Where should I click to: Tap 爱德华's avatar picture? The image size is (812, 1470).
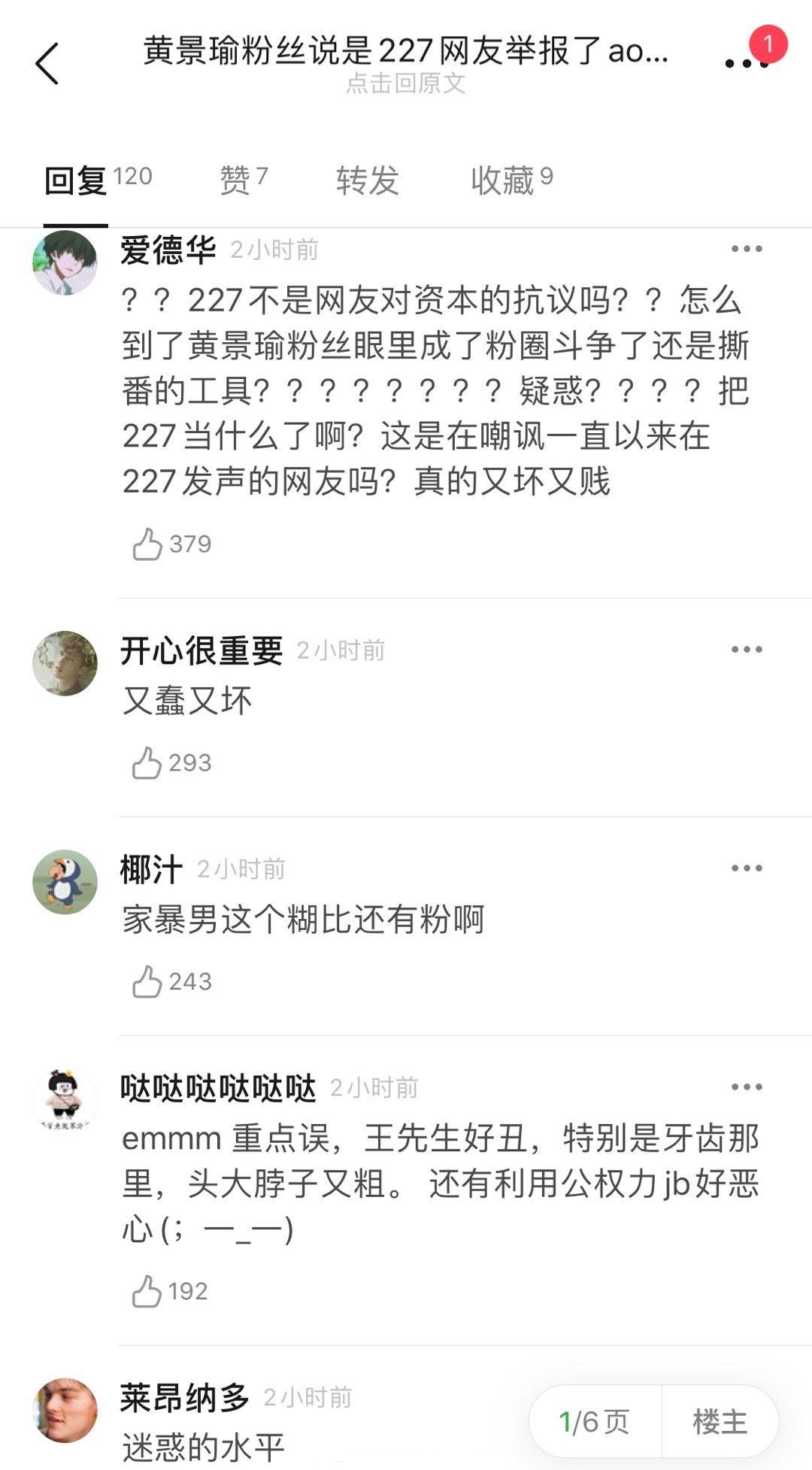click(x=65, y=262)
